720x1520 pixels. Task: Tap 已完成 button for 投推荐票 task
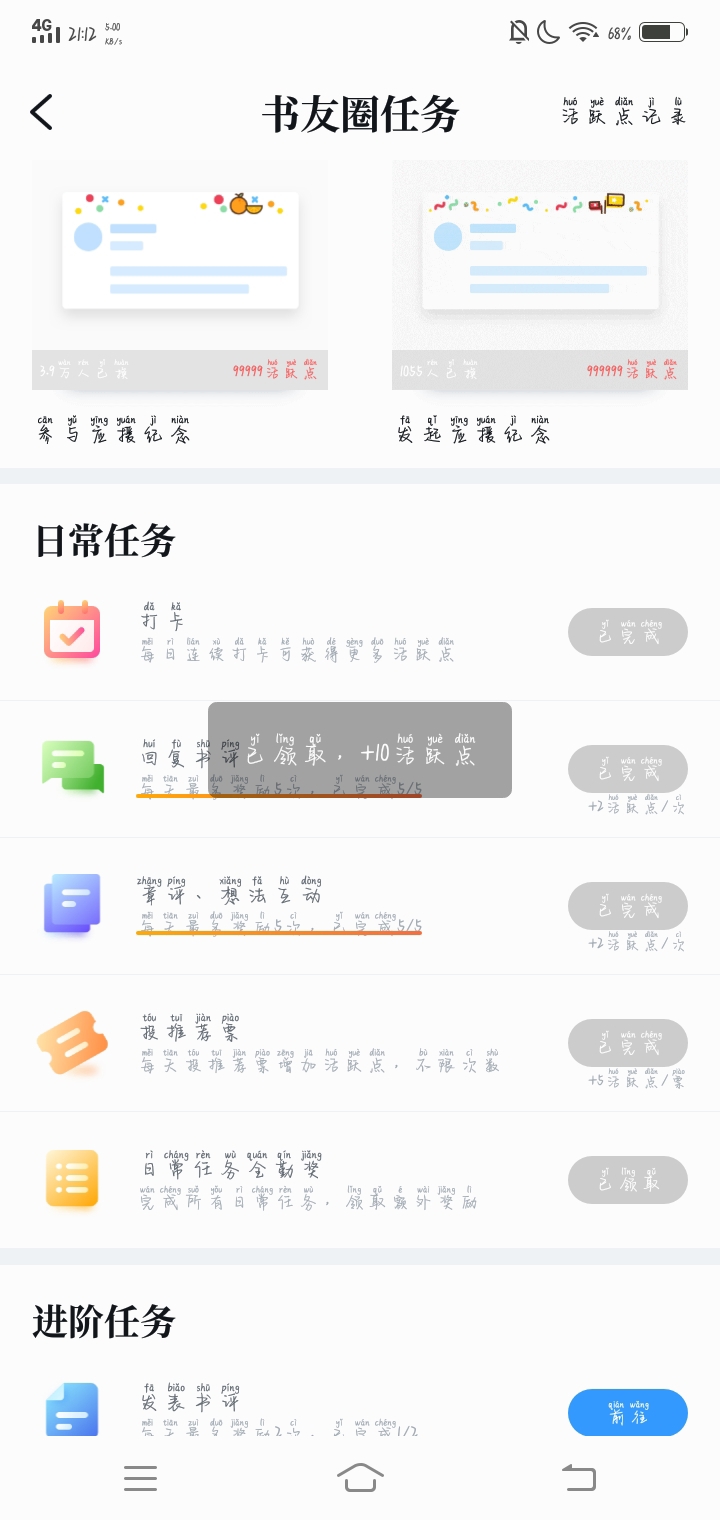[627, 1043]
